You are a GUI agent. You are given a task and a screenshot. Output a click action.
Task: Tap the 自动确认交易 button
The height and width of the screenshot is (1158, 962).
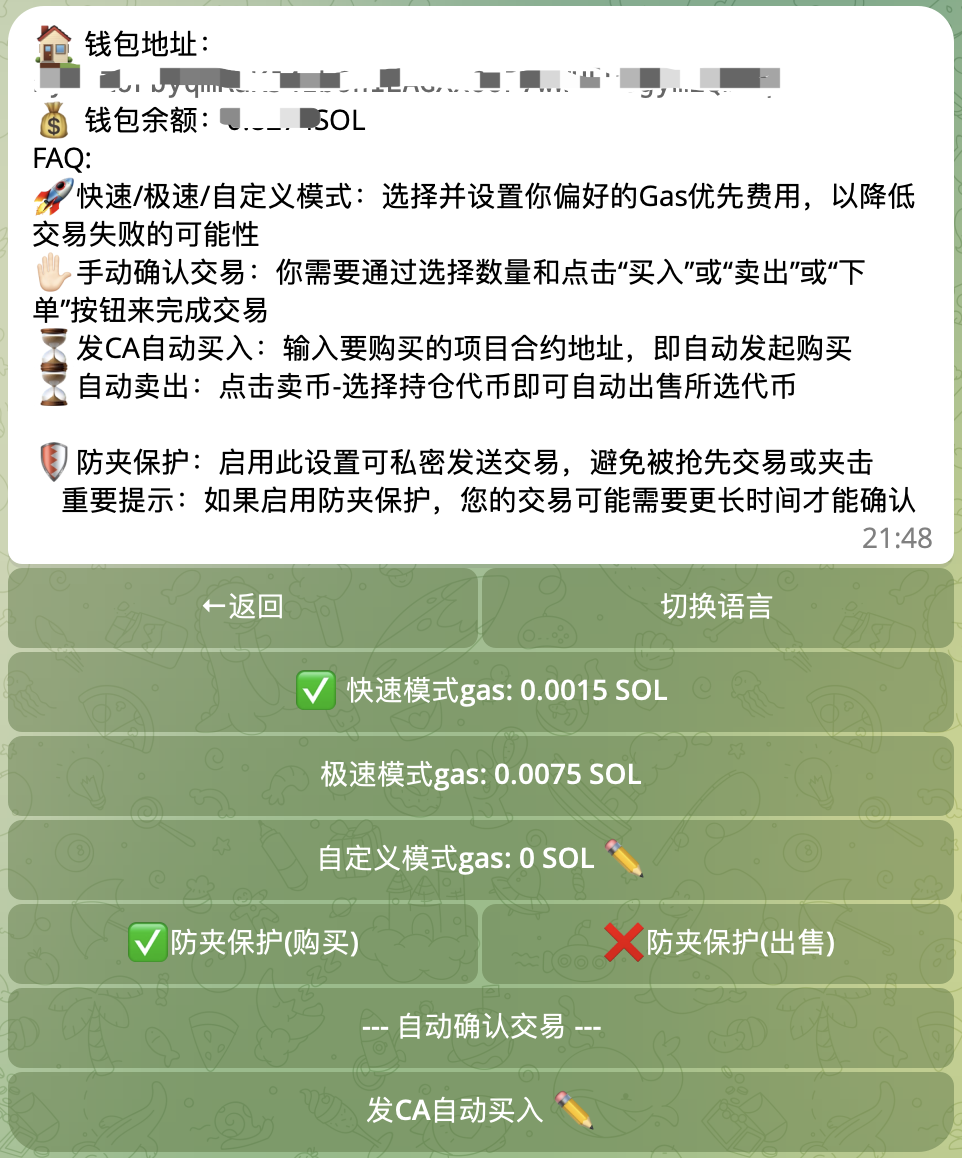tap(481, 1028)
